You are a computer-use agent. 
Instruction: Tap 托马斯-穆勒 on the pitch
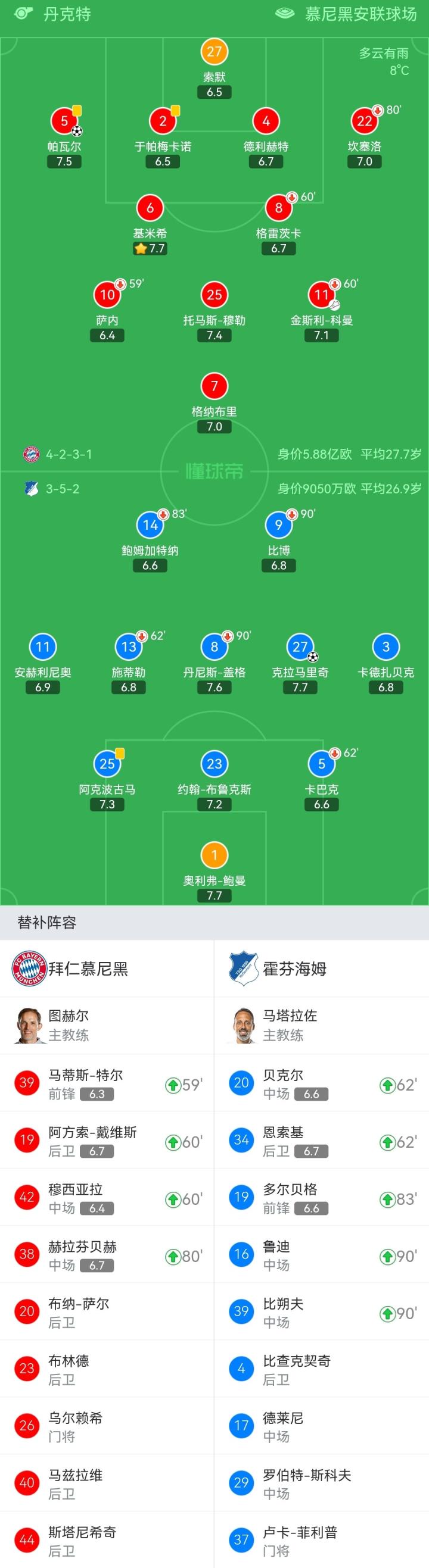pyautogui.click(x=214, y=296)
